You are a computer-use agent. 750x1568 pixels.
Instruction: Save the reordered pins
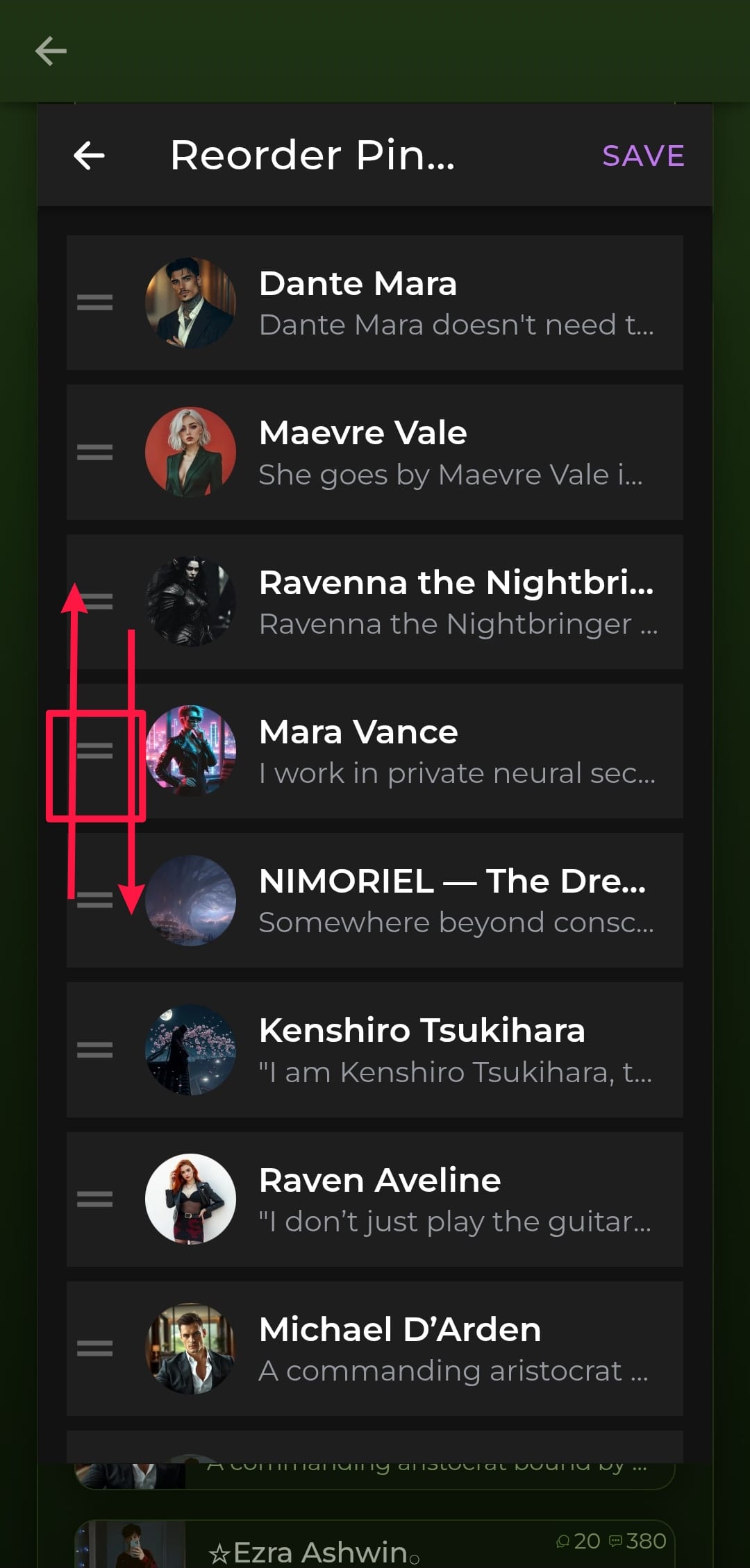(643, 155)
